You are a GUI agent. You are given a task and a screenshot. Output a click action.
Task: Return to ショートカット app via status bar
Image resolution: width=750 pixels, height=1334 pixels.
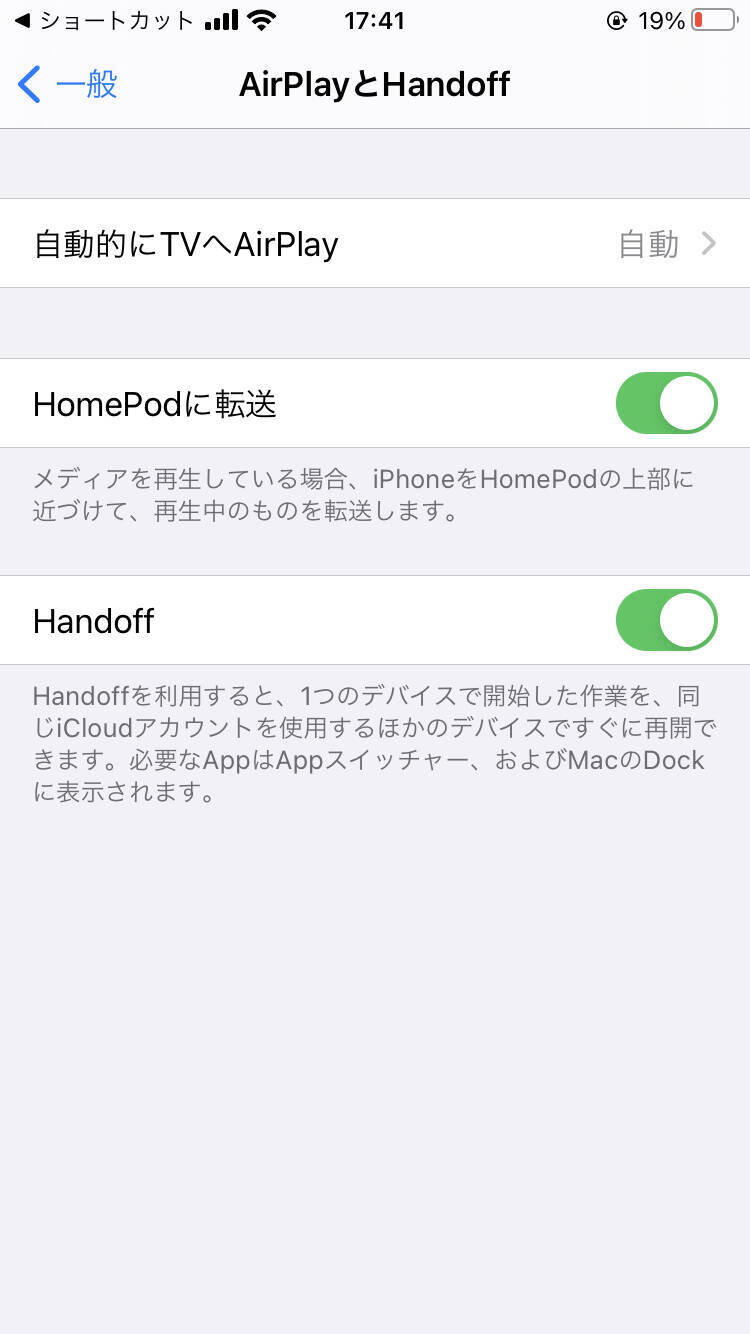click(x=103, y=21)
